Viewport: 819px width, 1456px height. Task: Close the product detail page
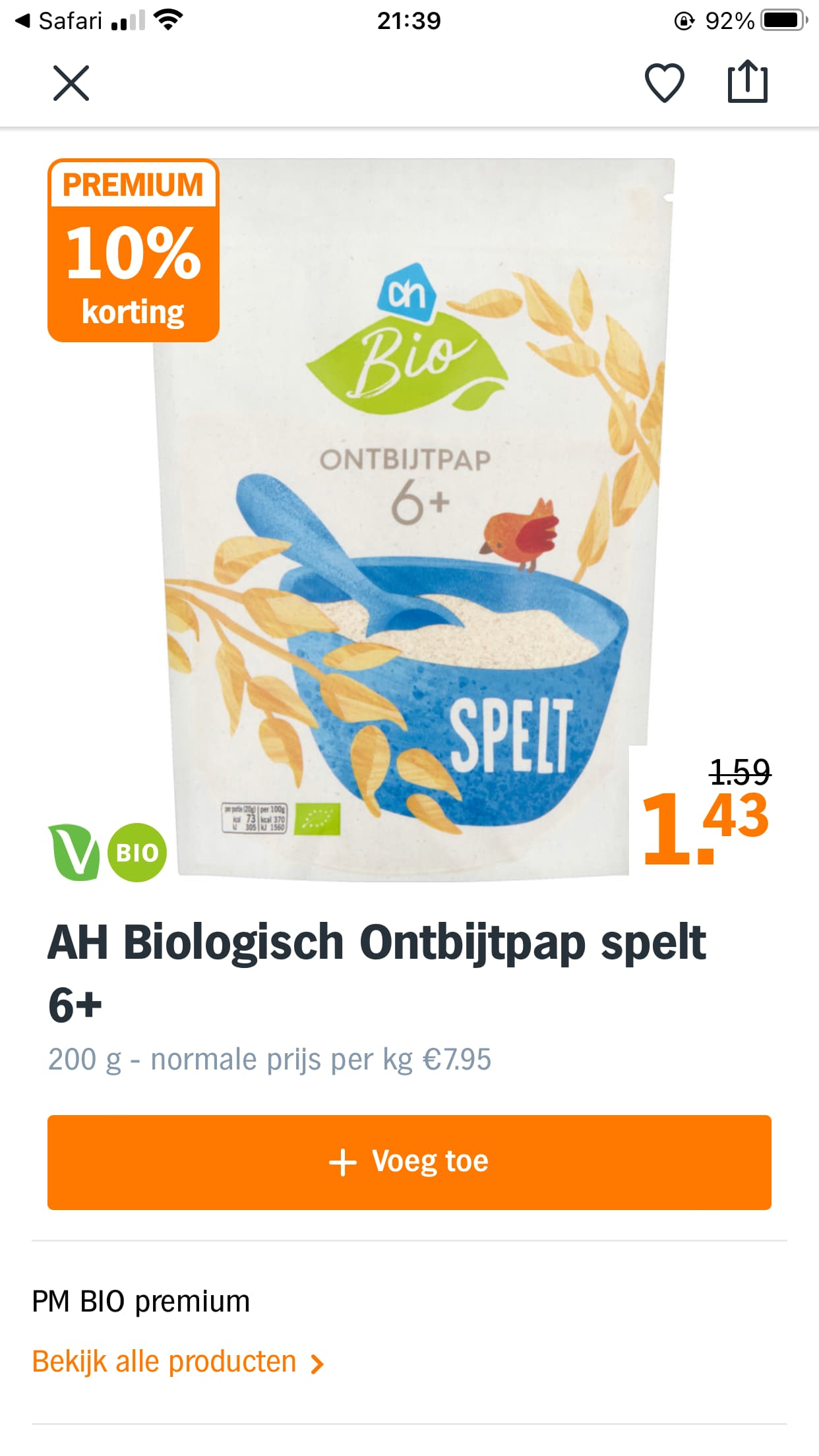click(71, 83)
